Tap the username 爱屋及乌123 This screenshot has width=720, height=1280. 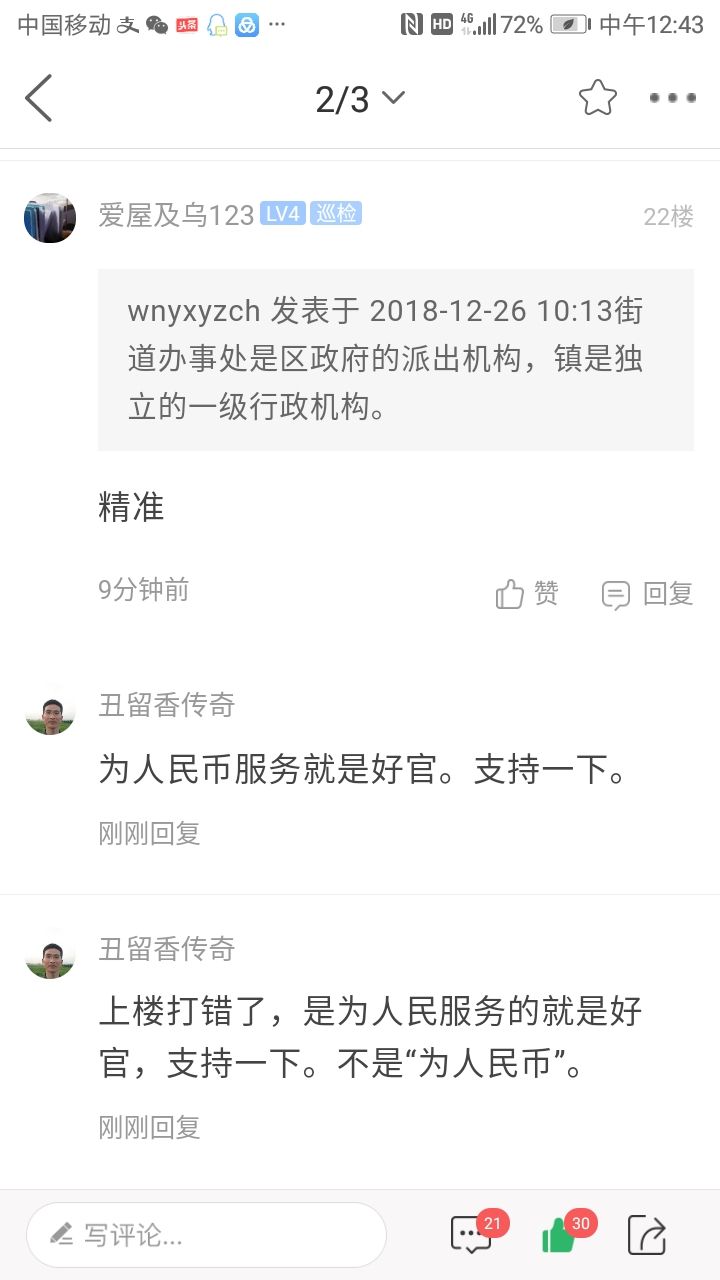coord(176,215)
